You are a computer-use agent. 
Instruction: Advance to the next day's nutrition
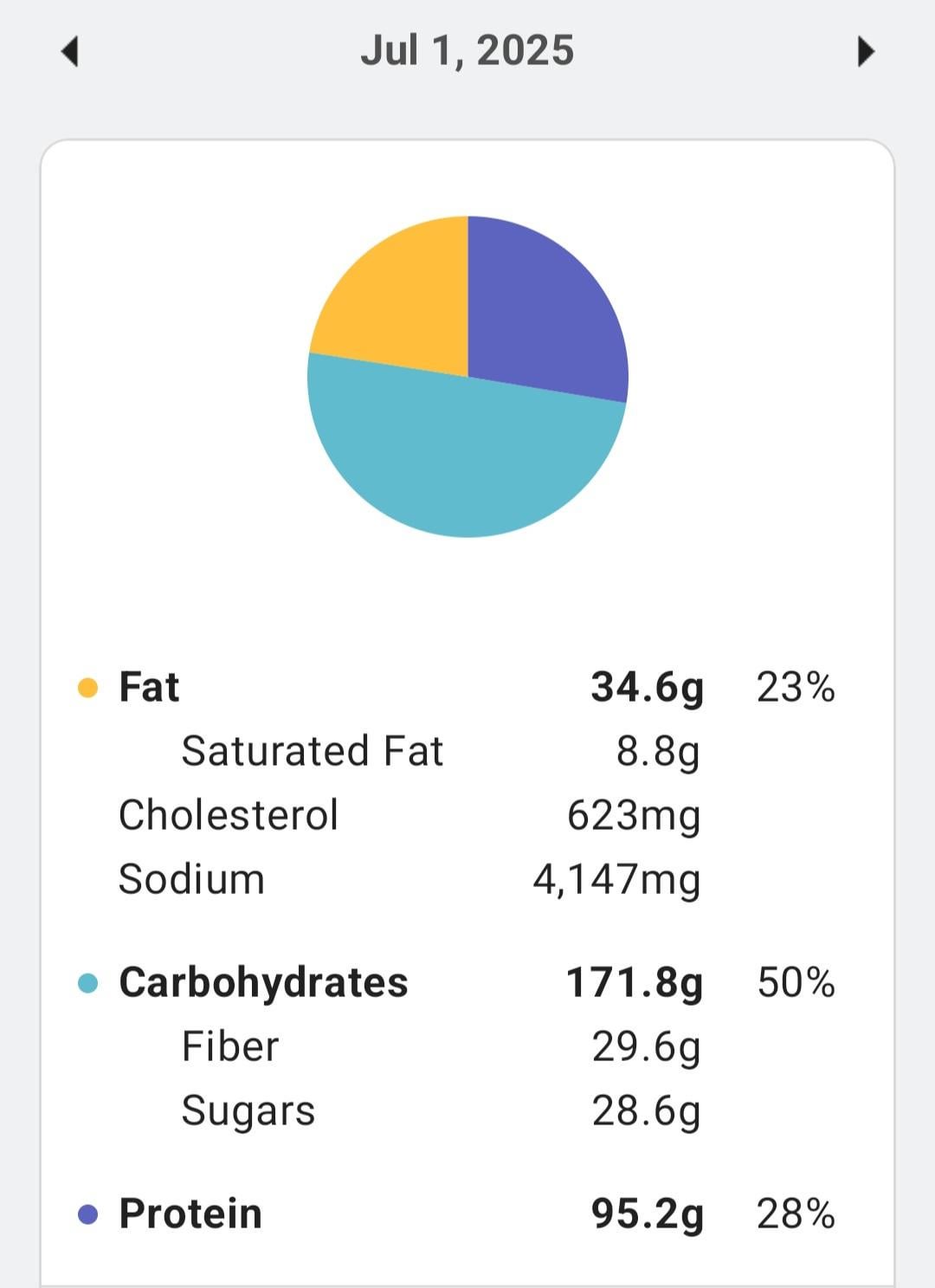(865, 51)
